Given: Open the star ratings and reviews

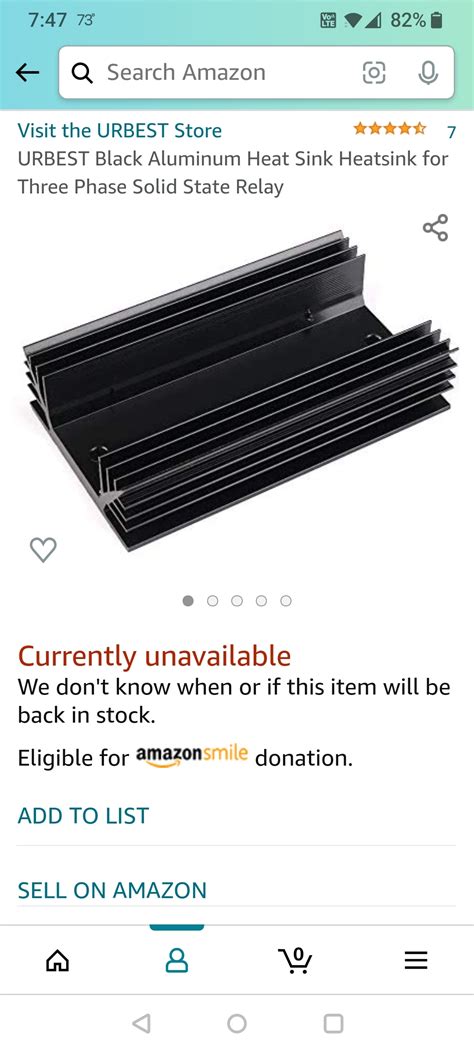Looking at the screenshot, I should click(x=404, y=130).
